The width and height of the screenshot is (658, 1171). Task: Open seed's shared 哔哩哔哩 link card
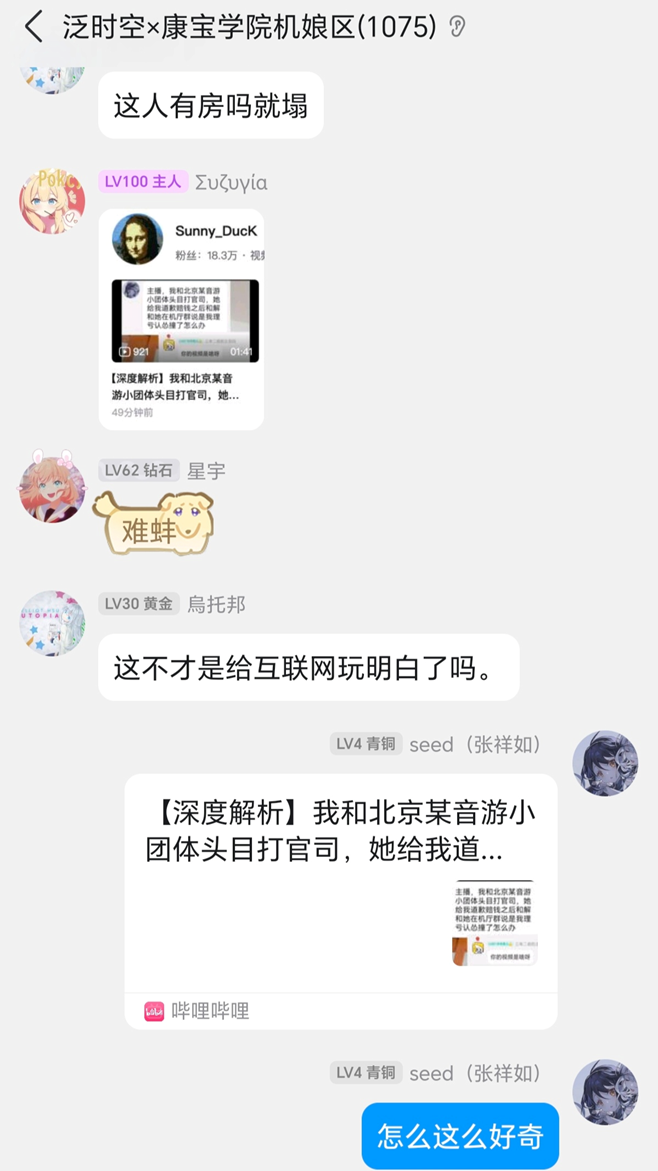point(340,900)
